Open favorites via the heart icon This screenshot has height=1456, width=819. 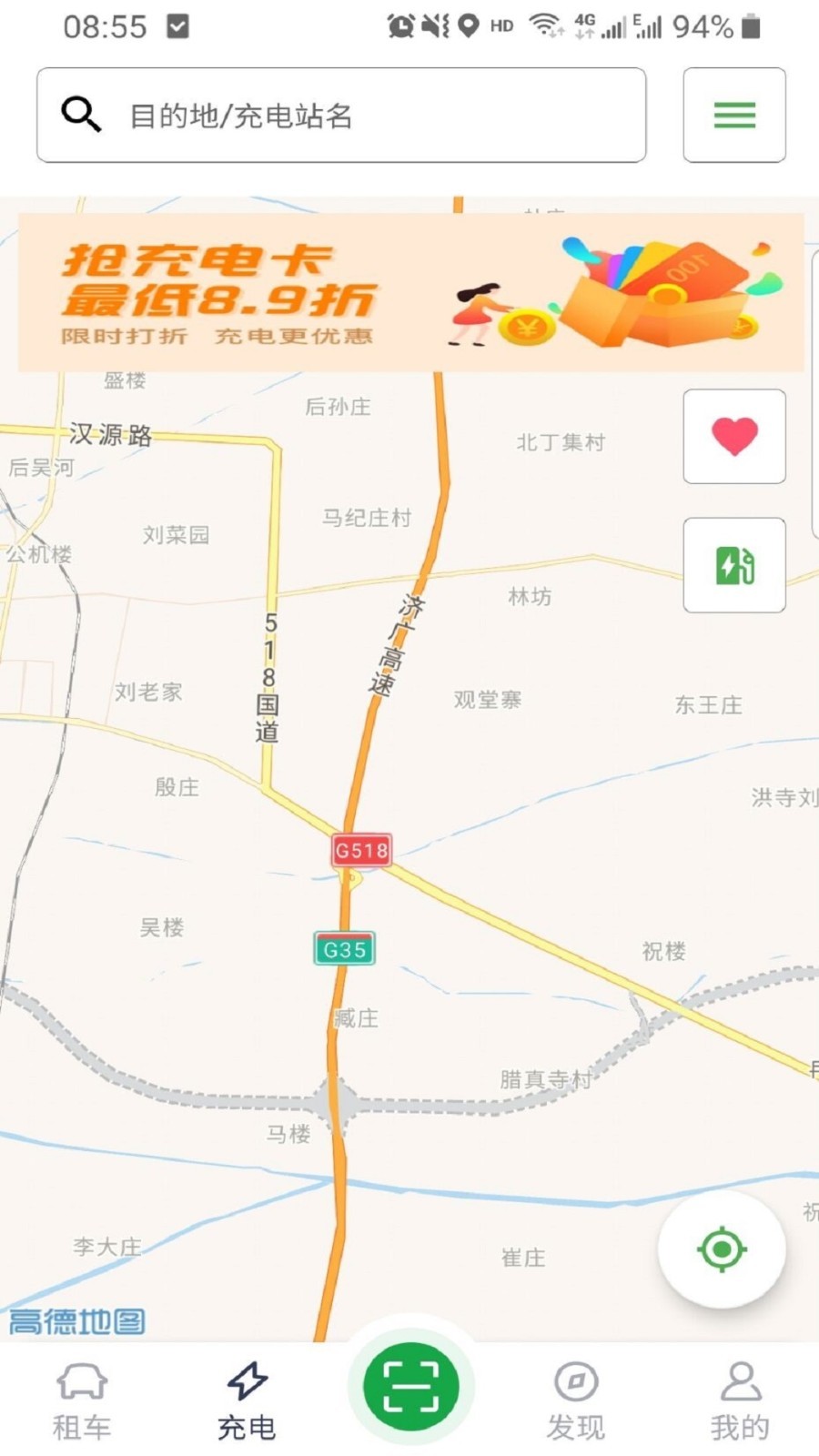pyautogui.click(x=734, y=437)
